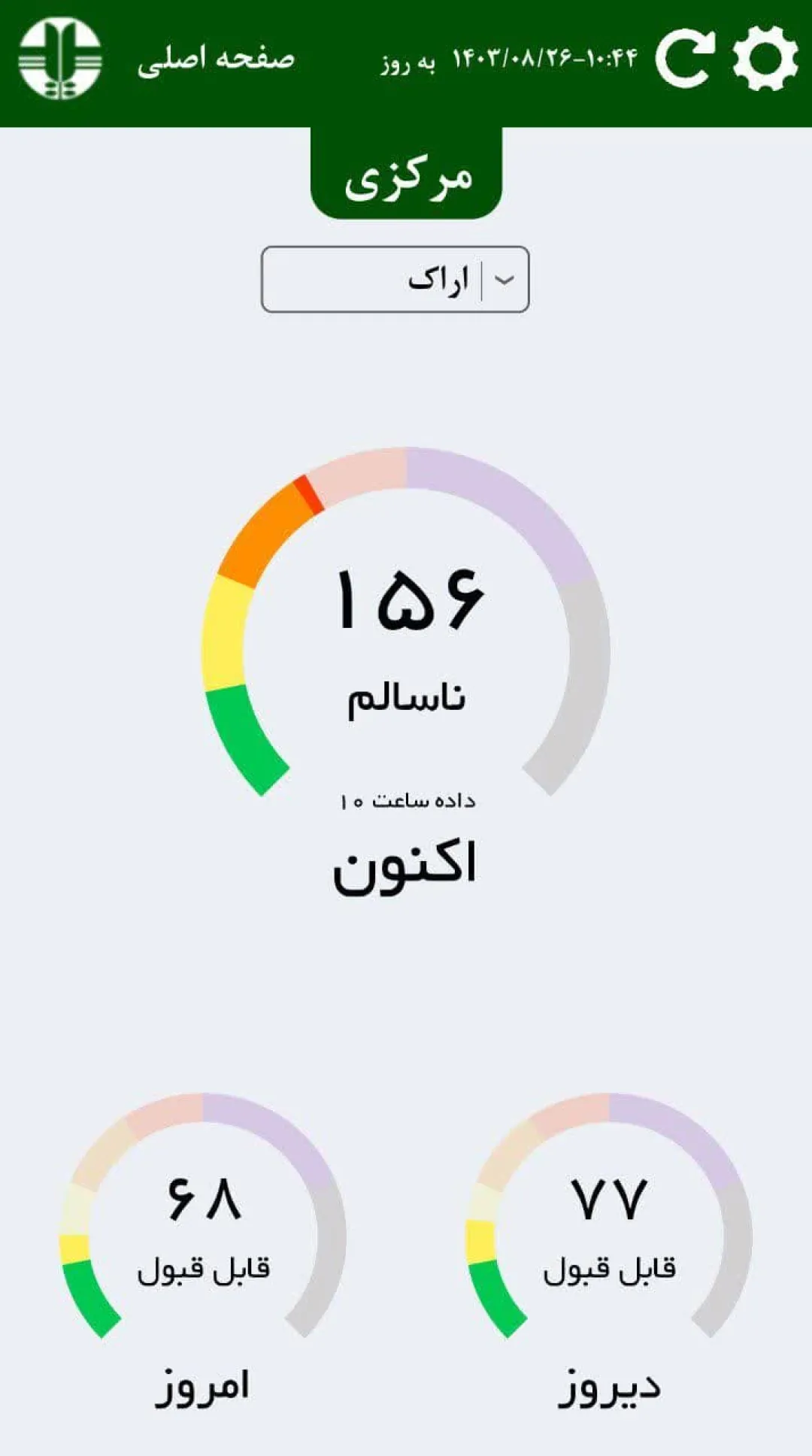Expand the اراک city dropdown
Viewport: 812px width, 1456px height.
[395, 279]
